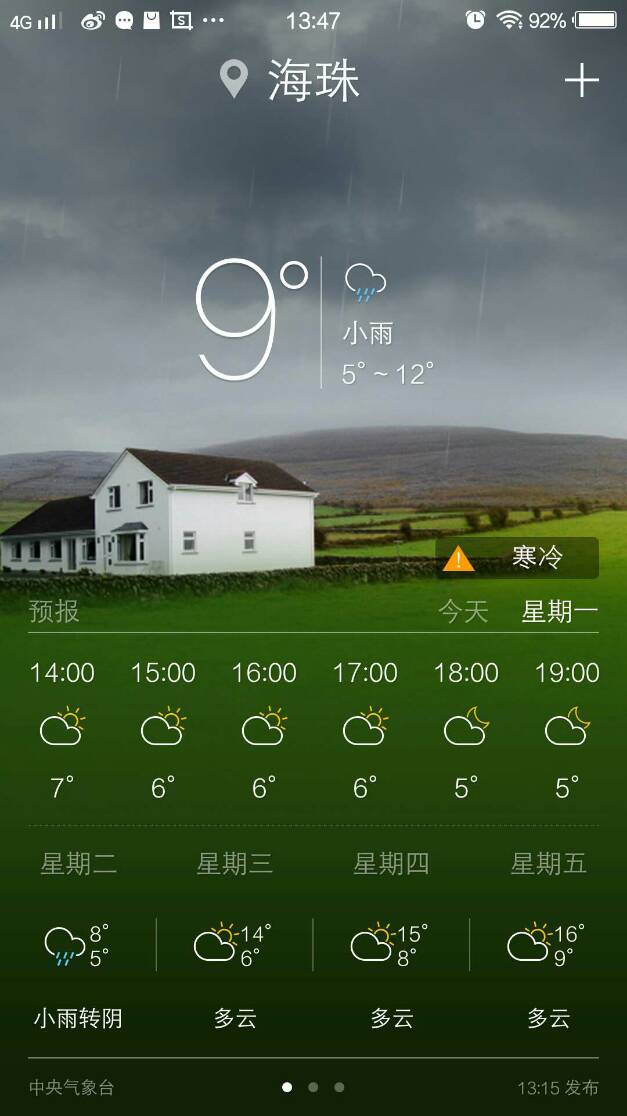View the 星期五 forecast details
Viewport: 627px width, 1116px height.
[548, 942]
